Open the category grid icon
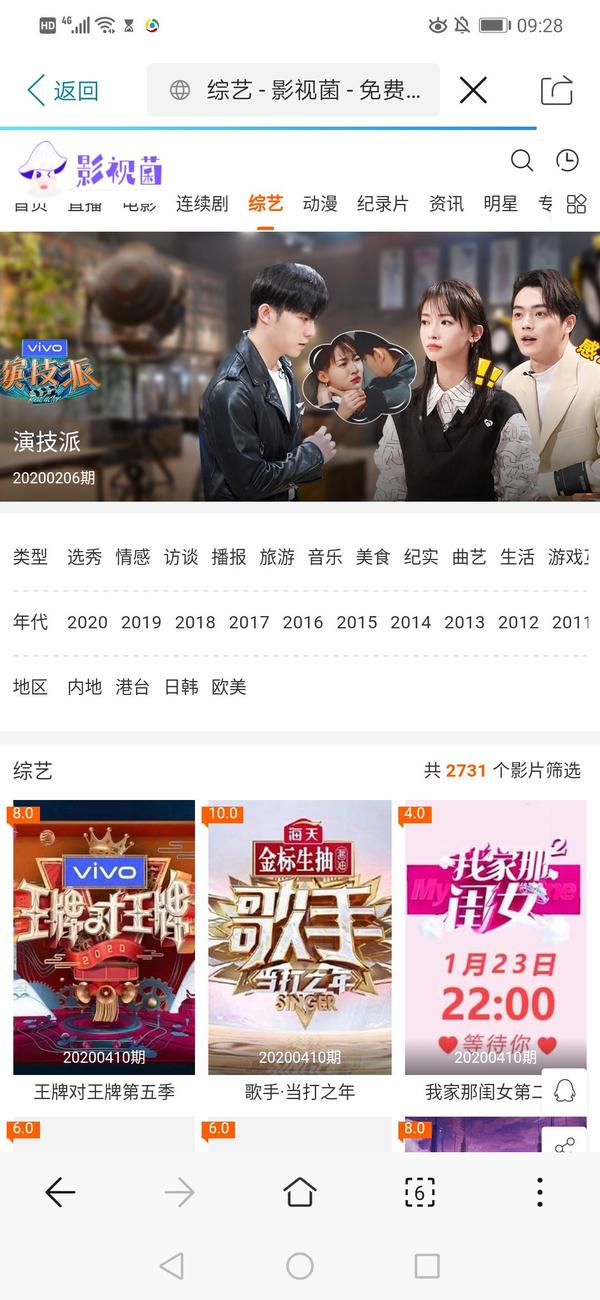 [576, 204]
